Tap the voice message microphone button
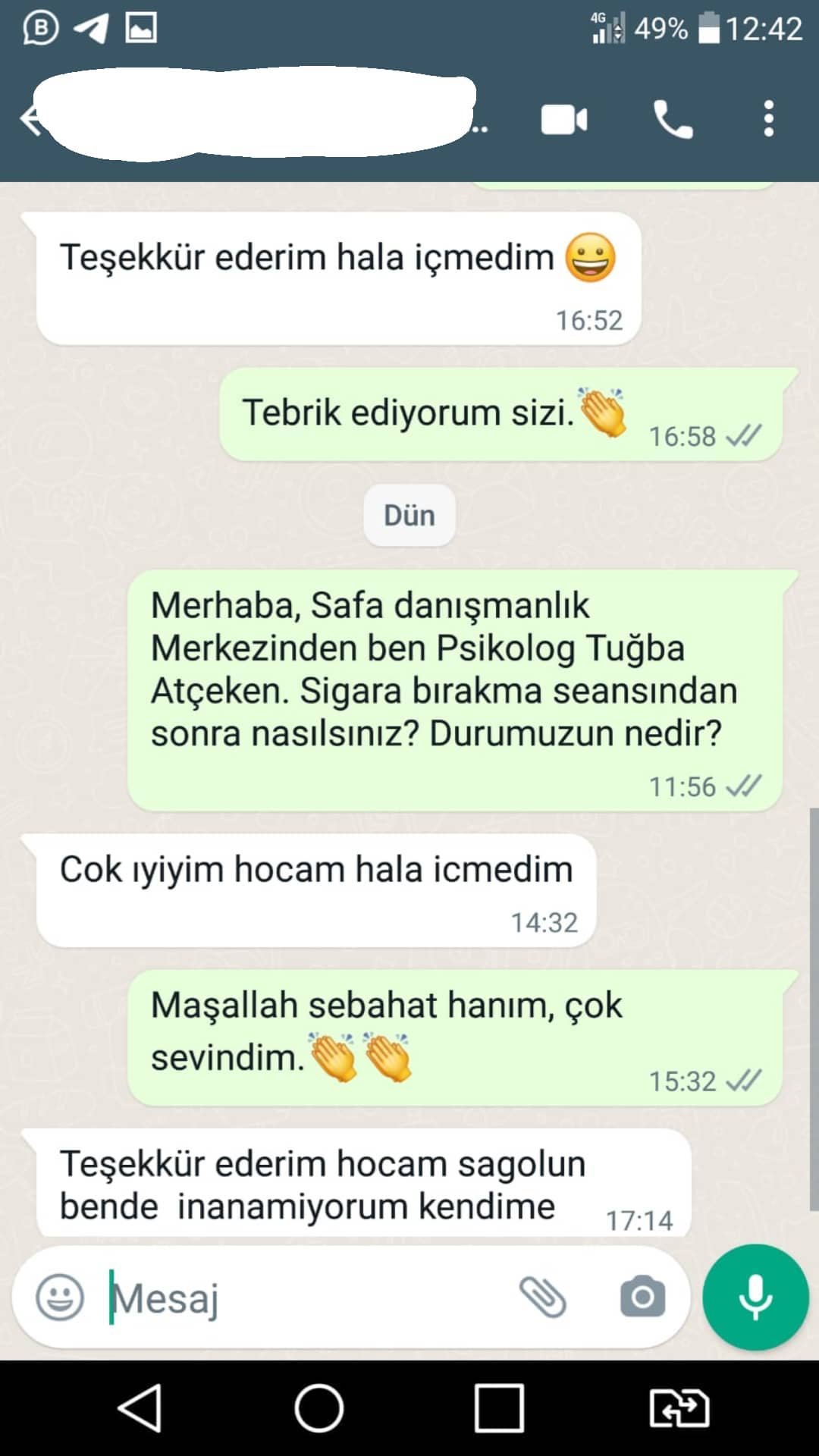The image size is (819, 1456). [x=755, y=1297]
